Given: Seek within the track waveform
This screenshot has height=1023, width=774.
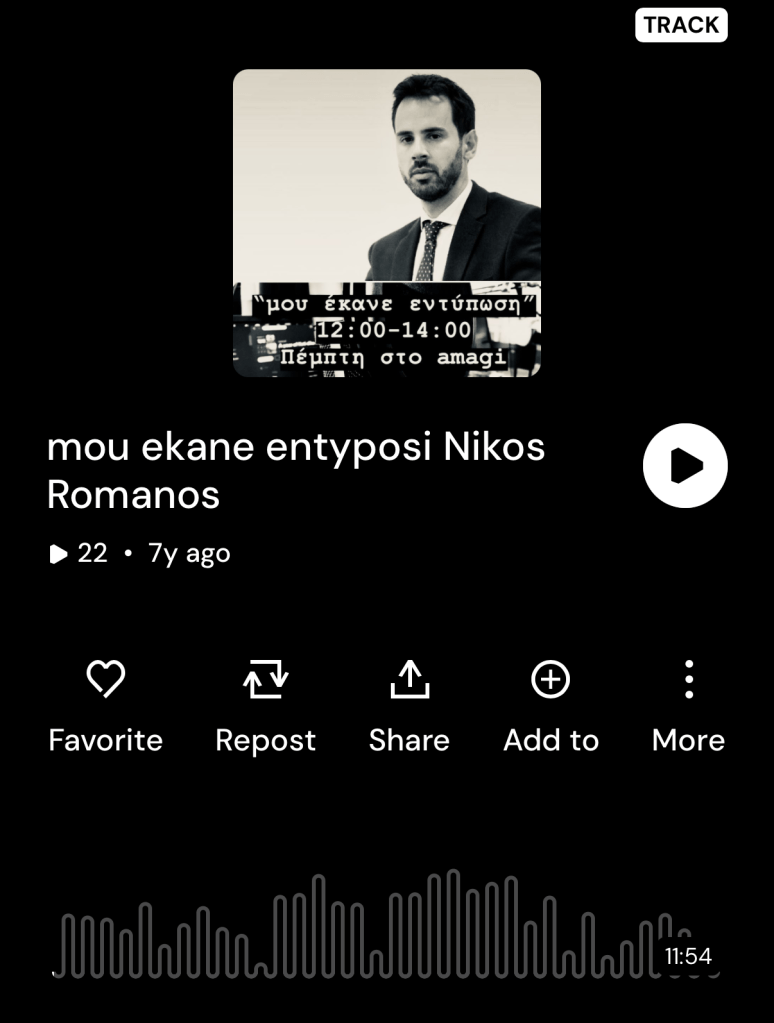Looking at the screenshot, I should click(x=386, y=924).
